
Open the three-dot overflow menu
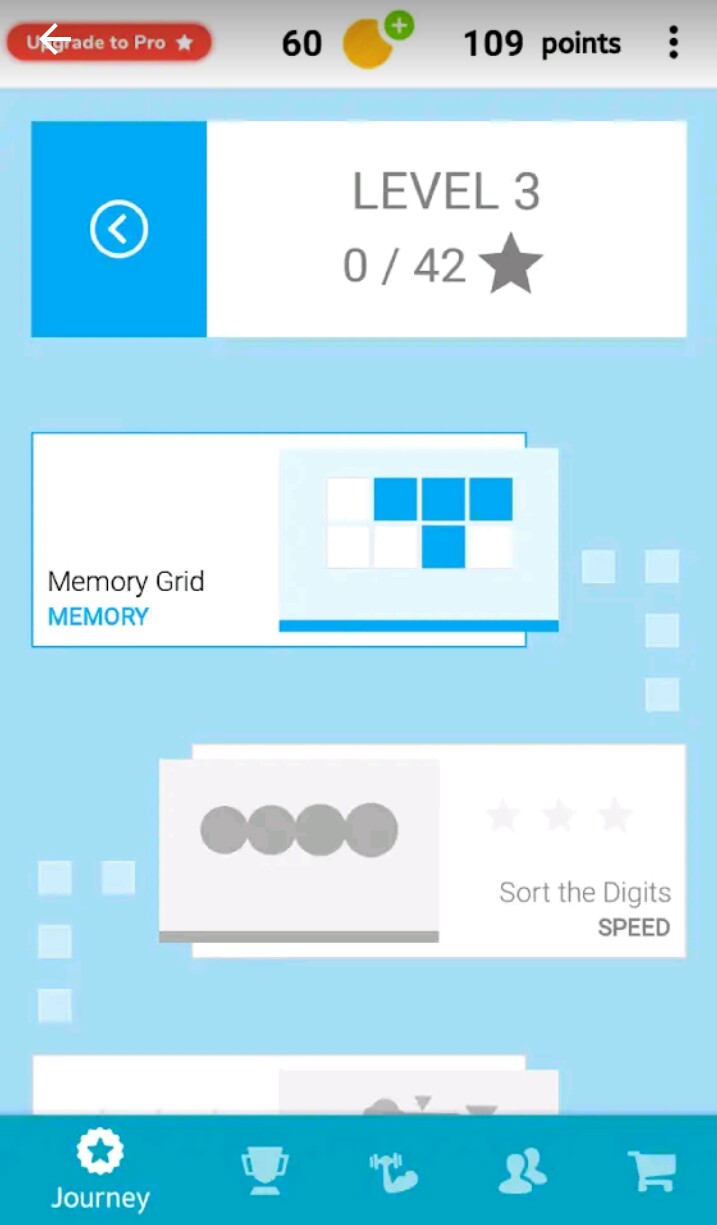[673, 43]
